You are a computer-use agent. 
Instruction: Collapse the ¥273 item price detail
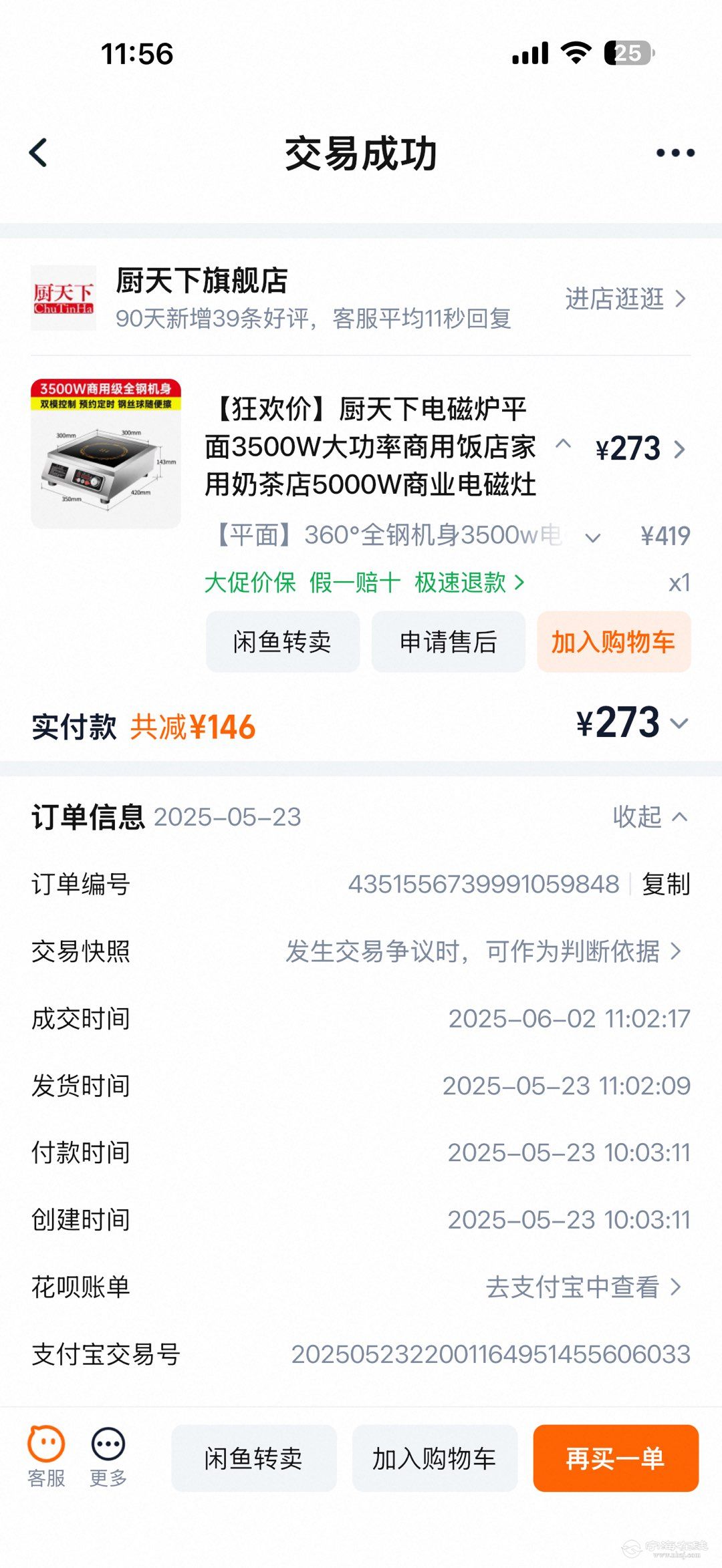[564, 444]
